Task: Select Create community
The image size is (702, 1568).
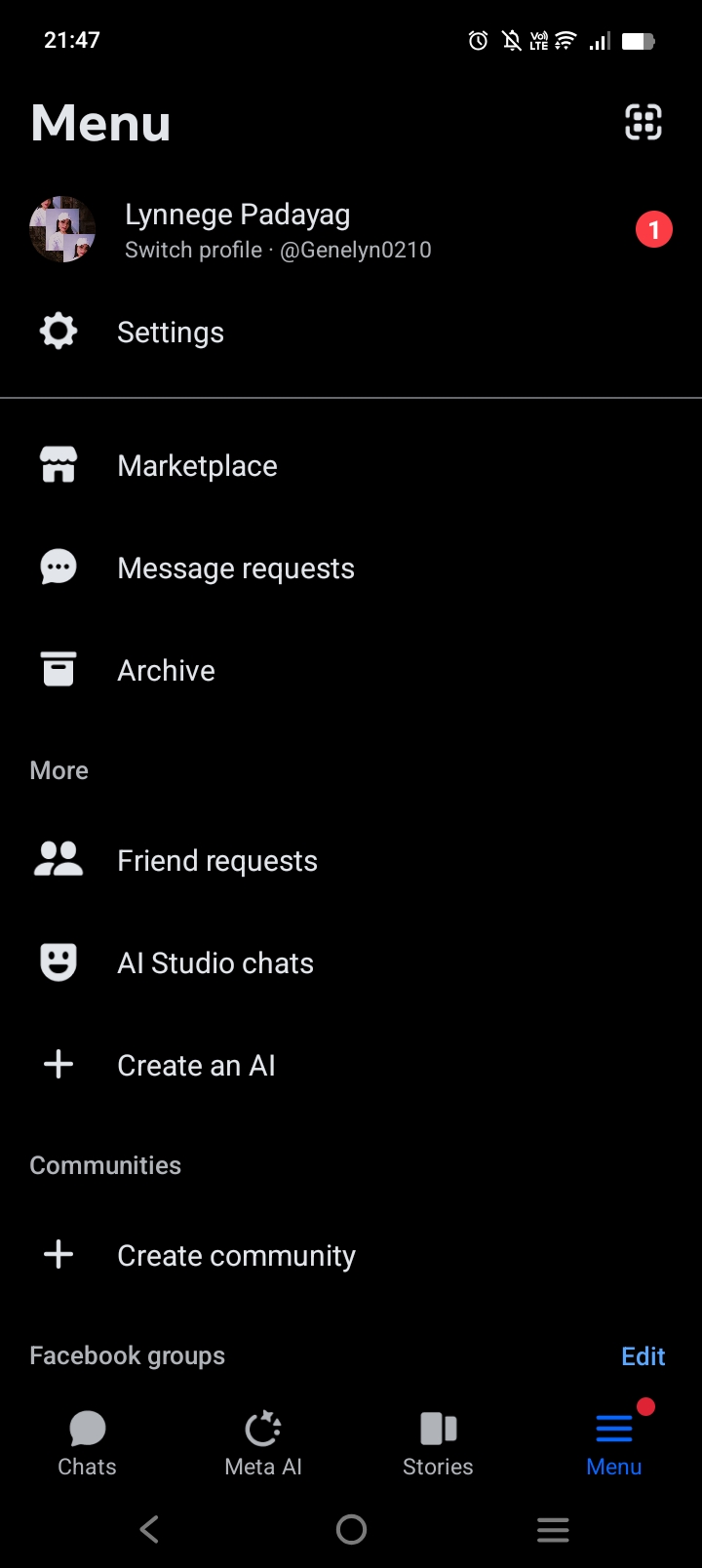Action: click(x=235, y=1256)
